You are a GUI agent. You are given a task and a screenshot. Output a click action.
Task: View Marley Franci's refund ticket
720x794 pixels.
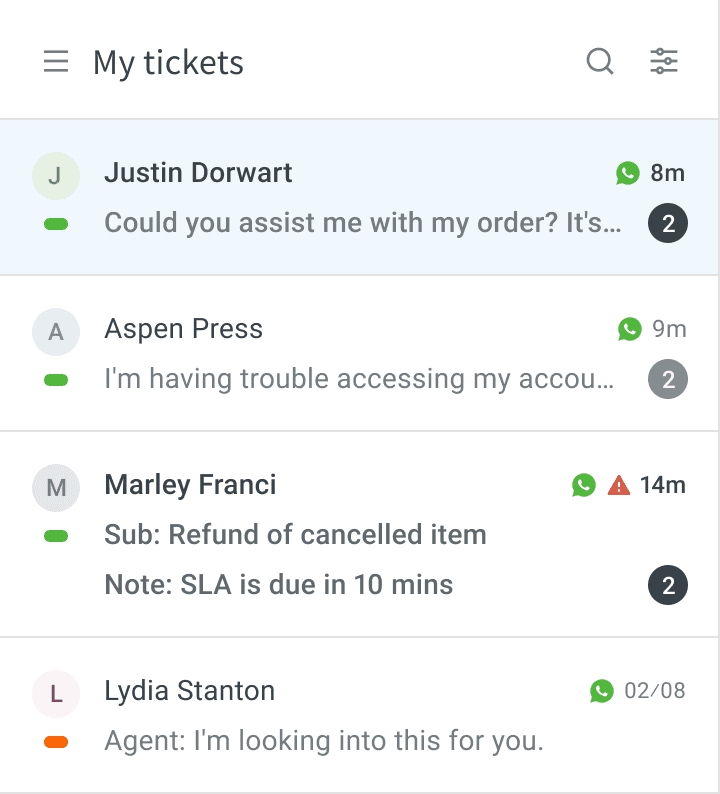point(360,534)
